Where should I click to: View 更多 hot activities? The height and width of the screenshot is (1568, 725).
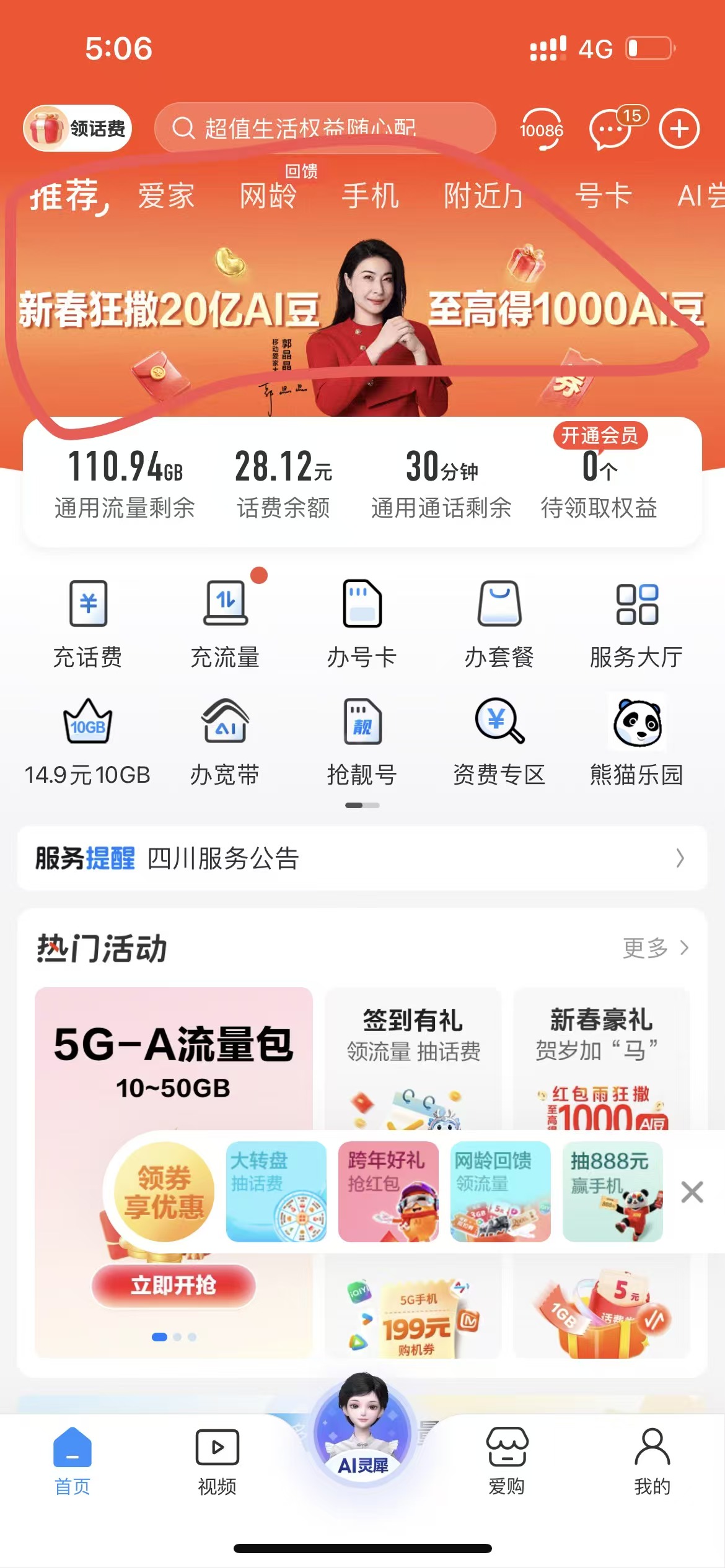(x=655, y=947)
